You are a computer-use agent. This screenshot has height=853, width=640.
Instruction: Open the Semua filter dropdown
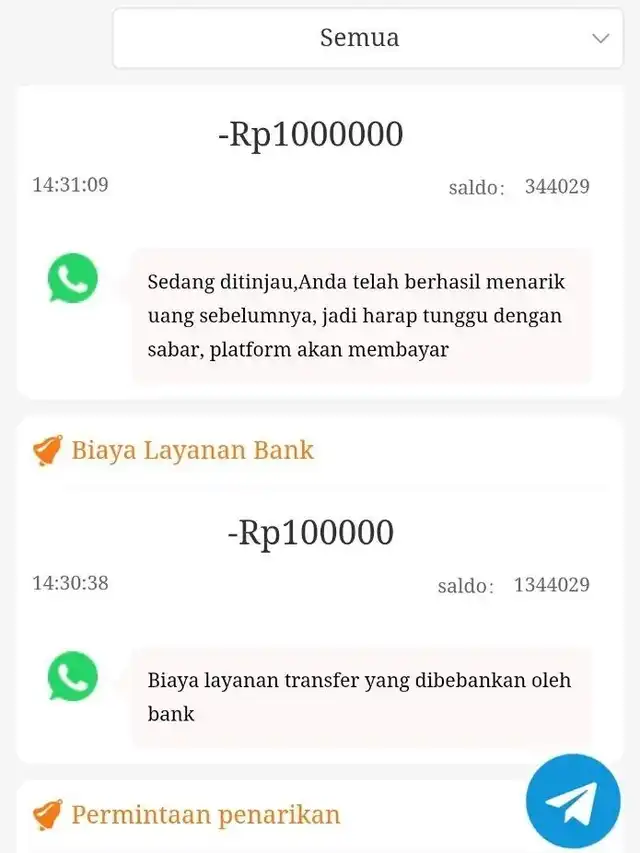click(367, 38)
